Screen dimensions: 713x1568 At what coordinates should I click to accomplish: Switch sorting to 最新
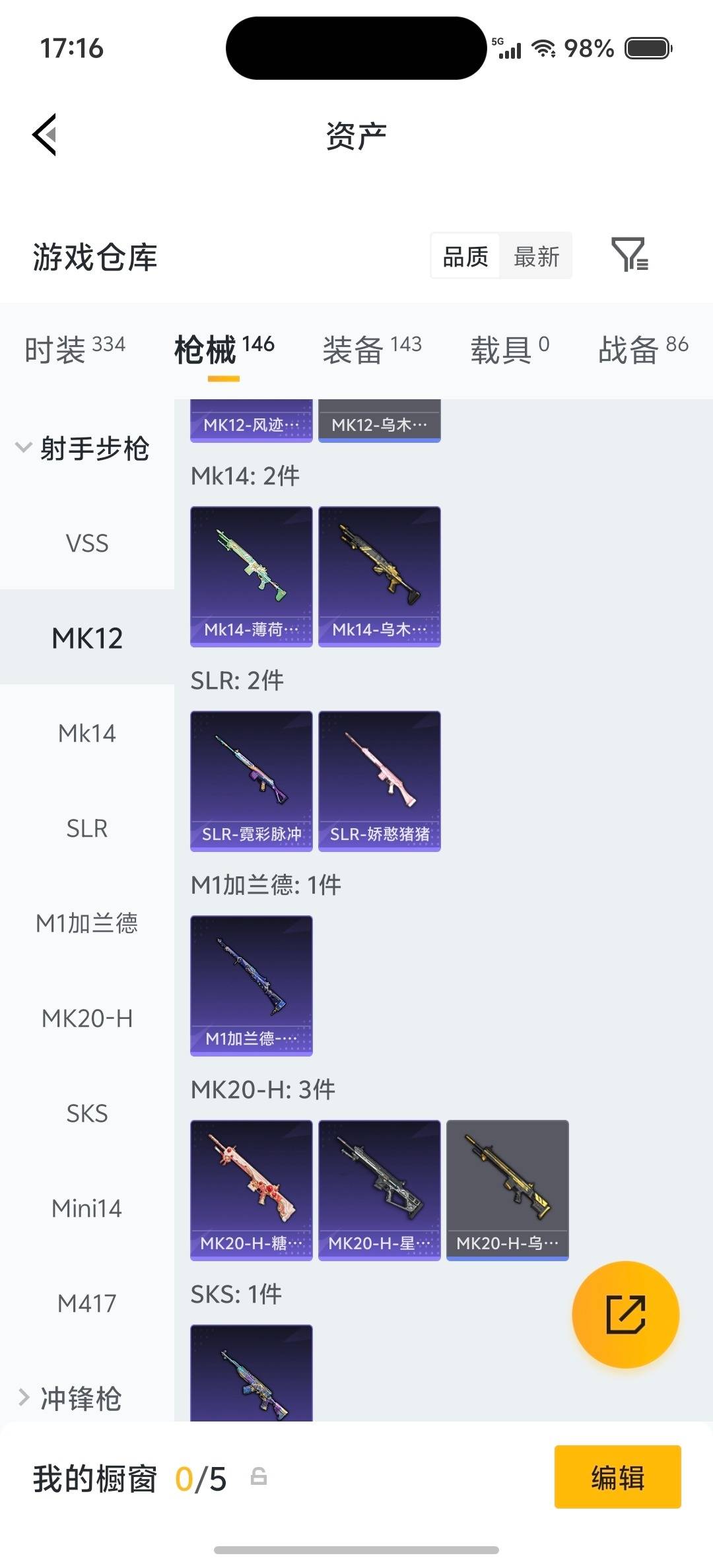(x=536, y=256)
